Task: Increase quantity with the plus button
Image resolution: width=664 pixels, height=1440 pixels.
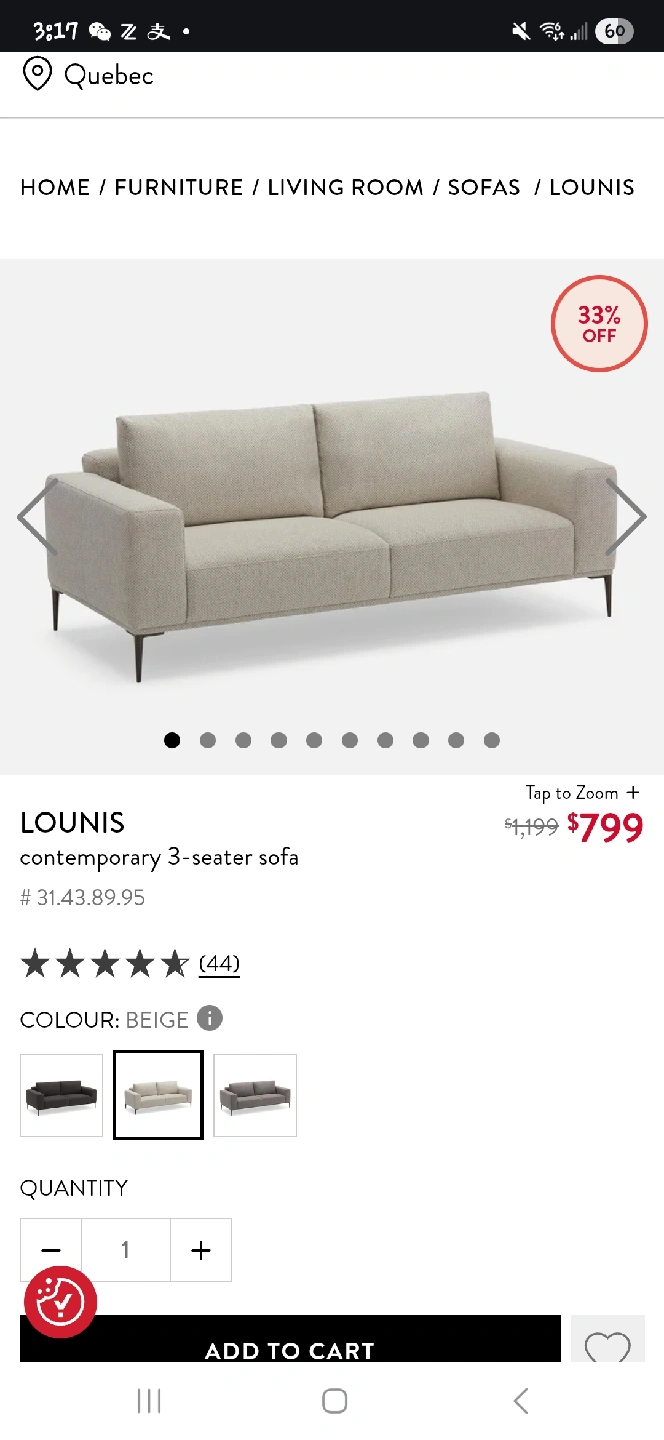Action: click(201, 1250)
